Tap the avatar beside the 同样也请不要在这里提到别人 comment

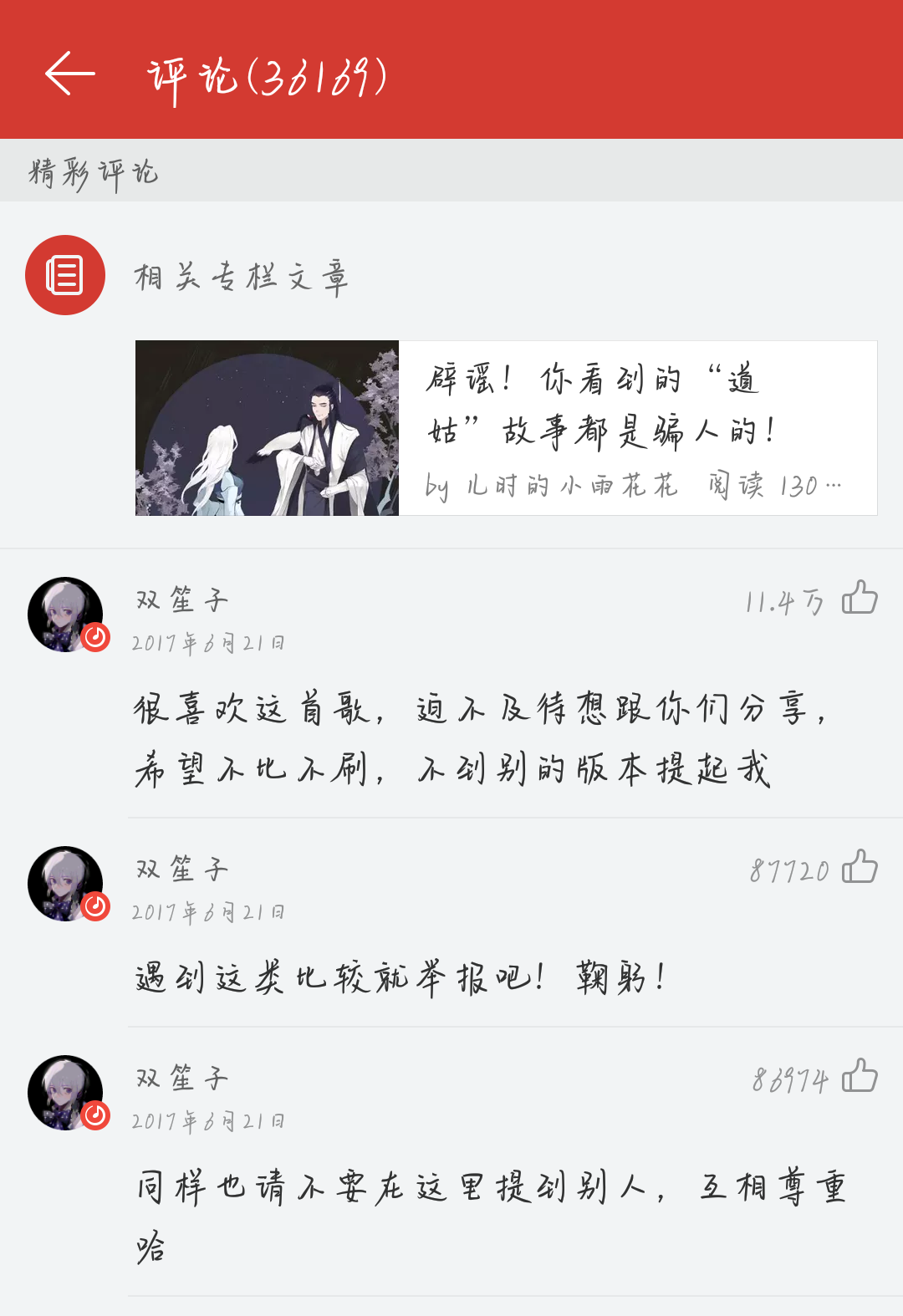click(65, 1093)
